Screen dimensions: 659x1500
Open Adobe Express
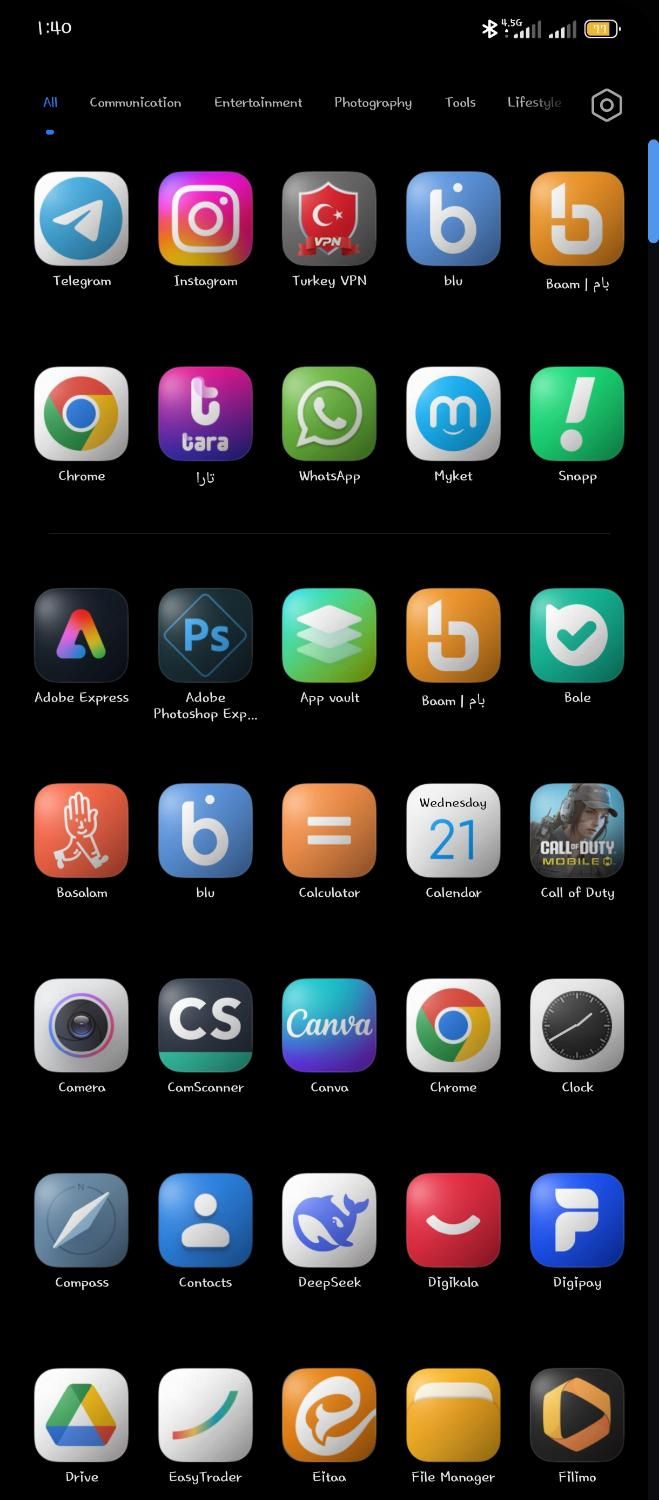pos(81,635)
